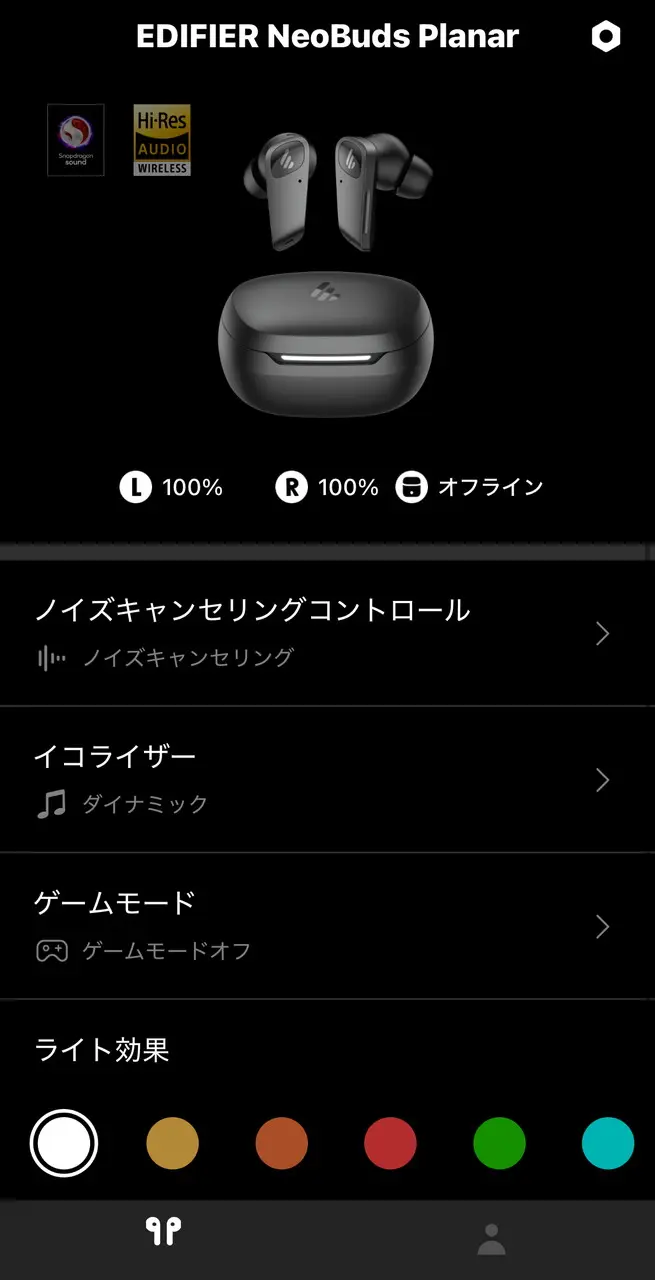Open ノイズキャンセリングコントロール settings

click(327, 633)
